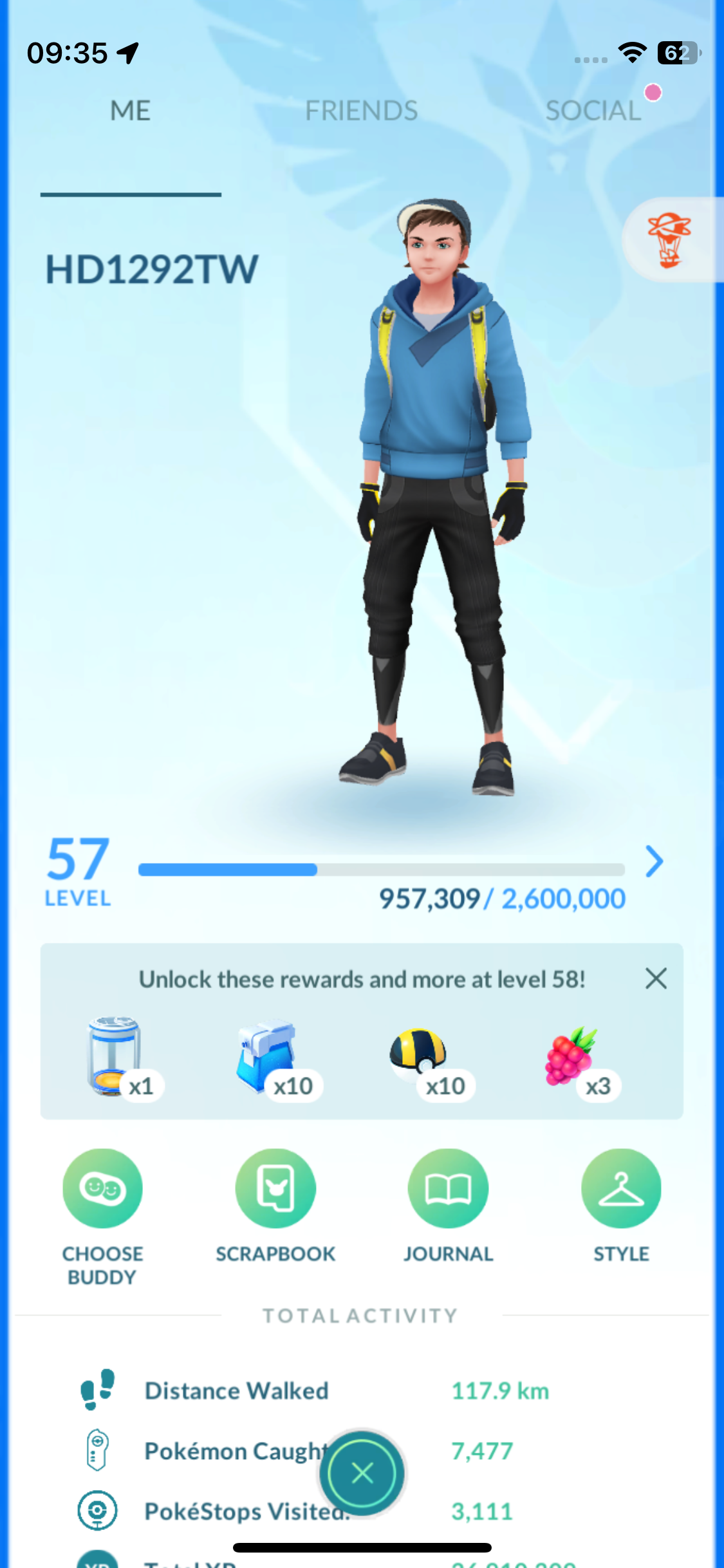Open the Scrapbook
Screen dimensions: 724x1568
pos(275,1188)
